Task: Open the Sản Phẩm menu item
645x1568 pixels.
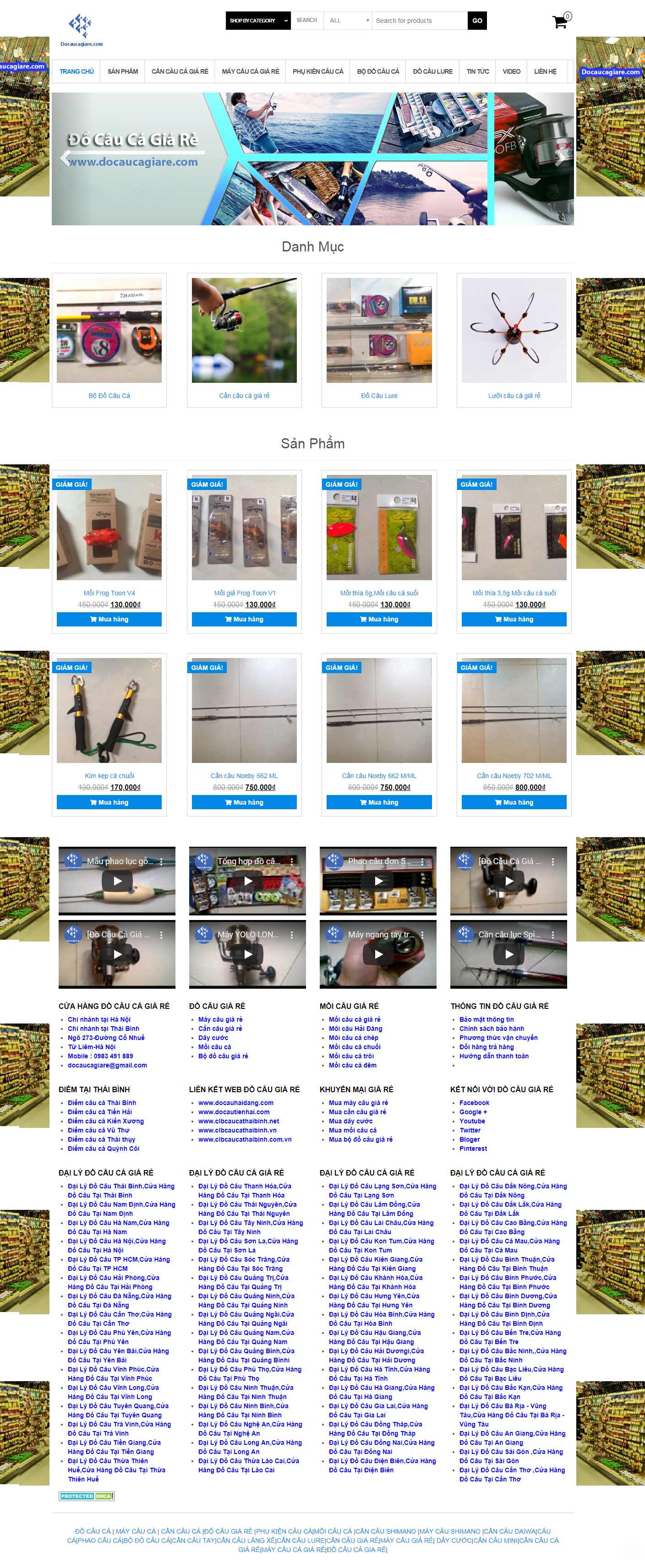Action: [x=122, y=71]
